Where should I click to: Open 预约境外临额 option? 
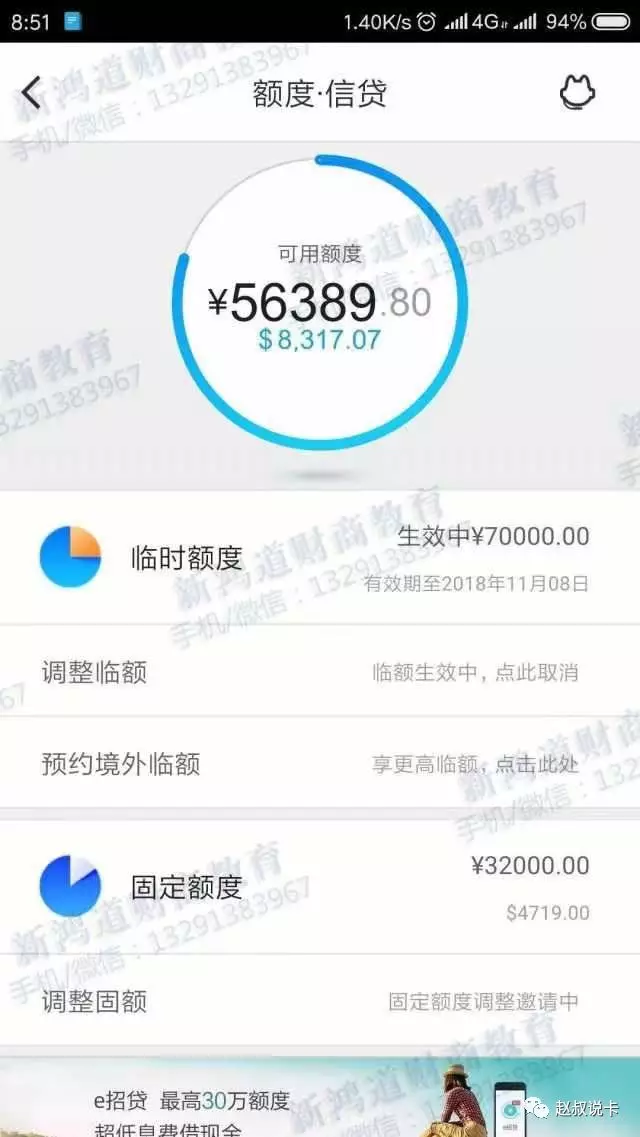coord(320,764)
